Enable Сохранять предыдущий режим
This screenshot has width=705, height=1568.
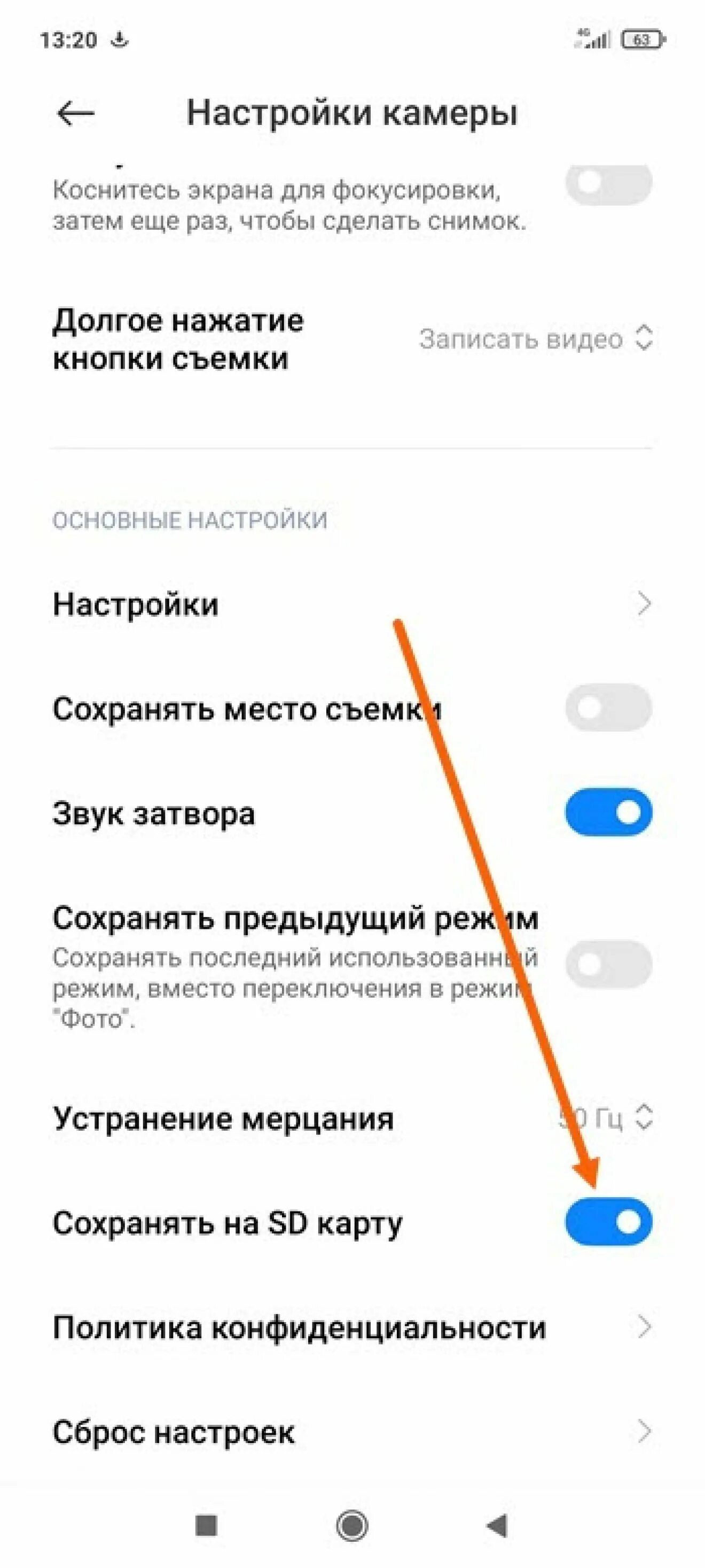coord(608,964)
